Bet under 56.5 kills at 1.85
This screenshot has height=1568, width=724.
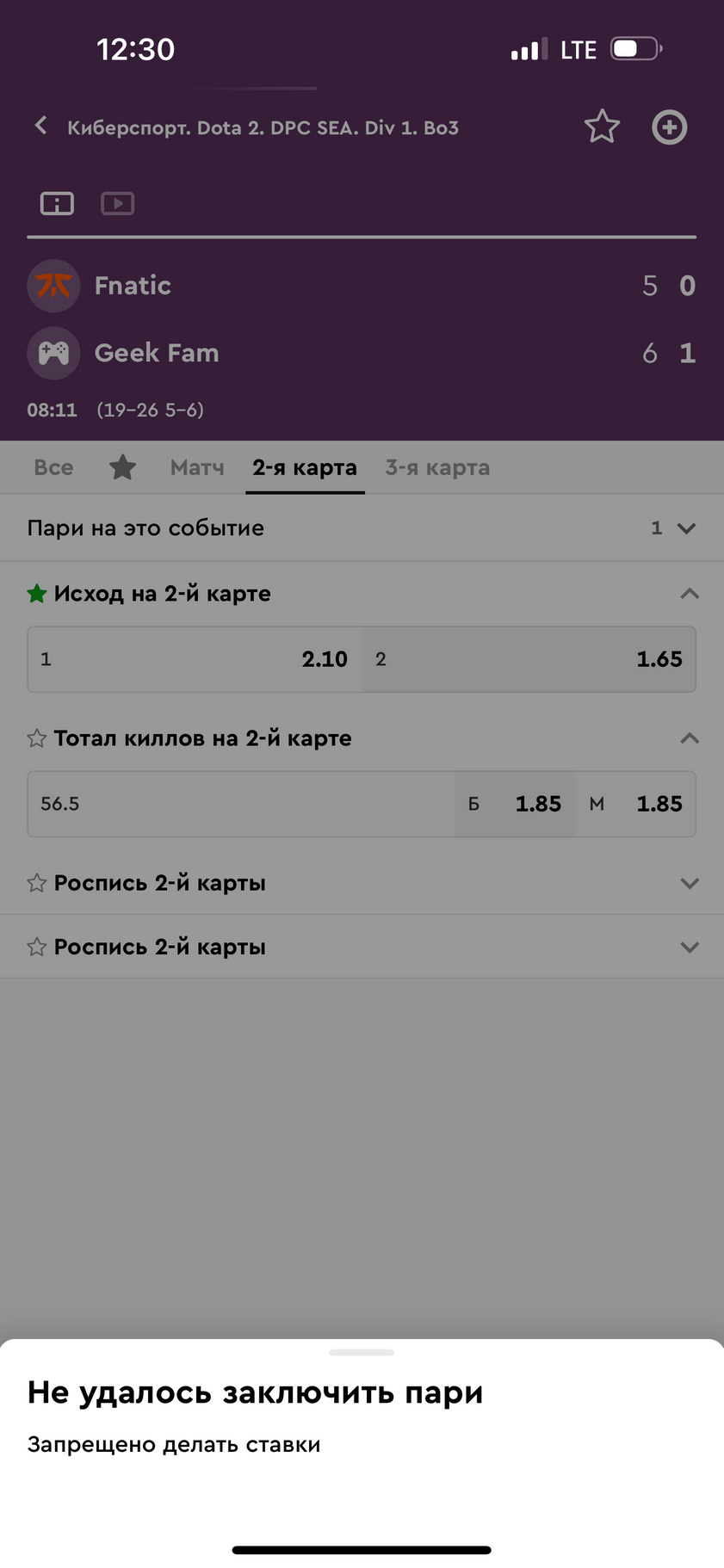coord(635,804)
